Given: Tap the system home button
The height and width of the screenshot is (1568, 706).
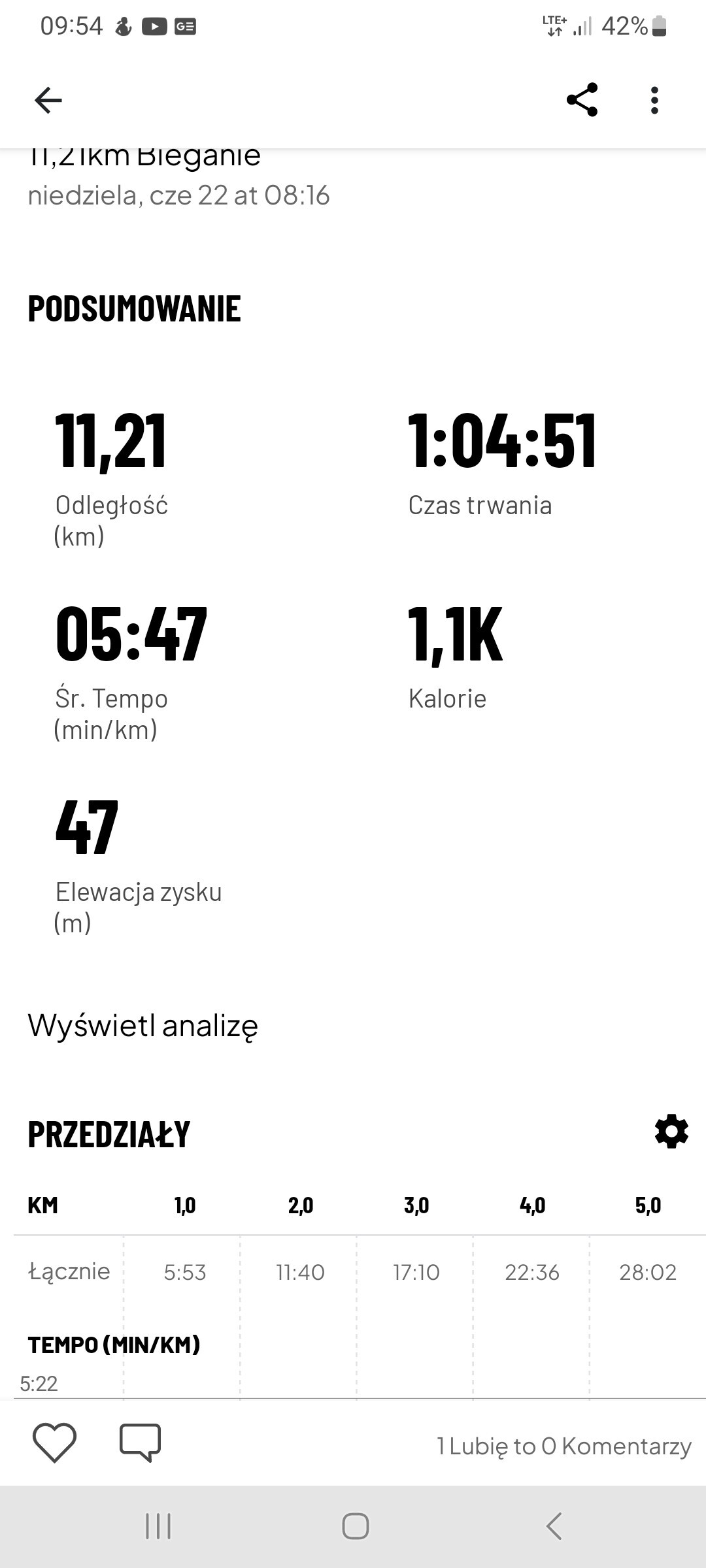Looking at the screenshot, I should click(x=355, y=1526).
